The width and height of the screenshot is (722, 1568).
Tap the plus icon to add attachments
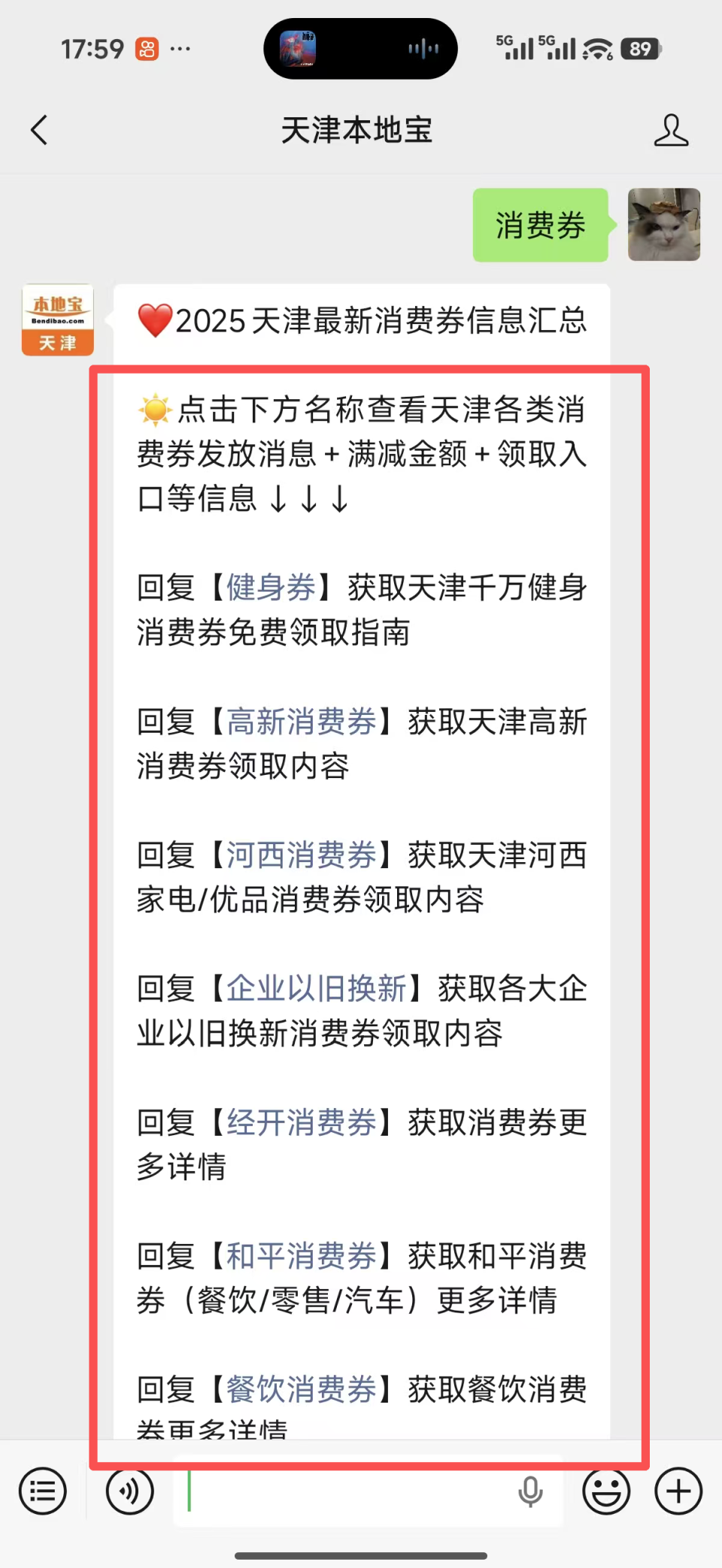pos(678,1491)
